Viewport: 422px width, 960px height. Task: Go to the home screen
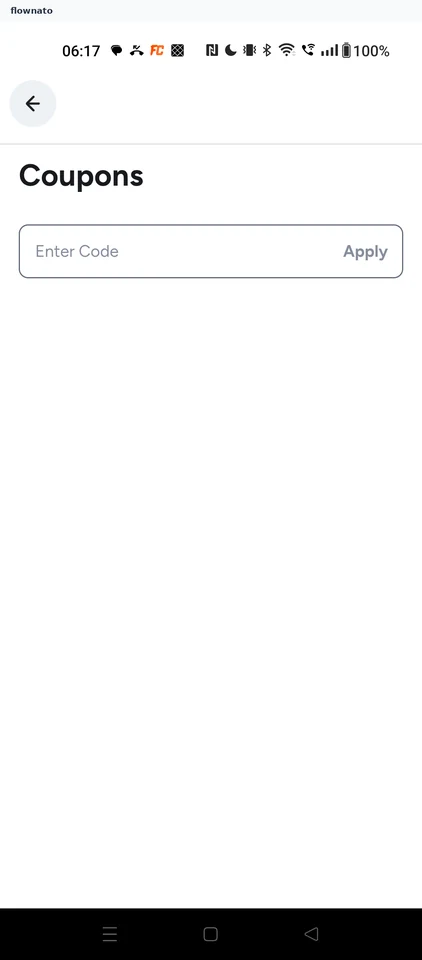[210, 934]
